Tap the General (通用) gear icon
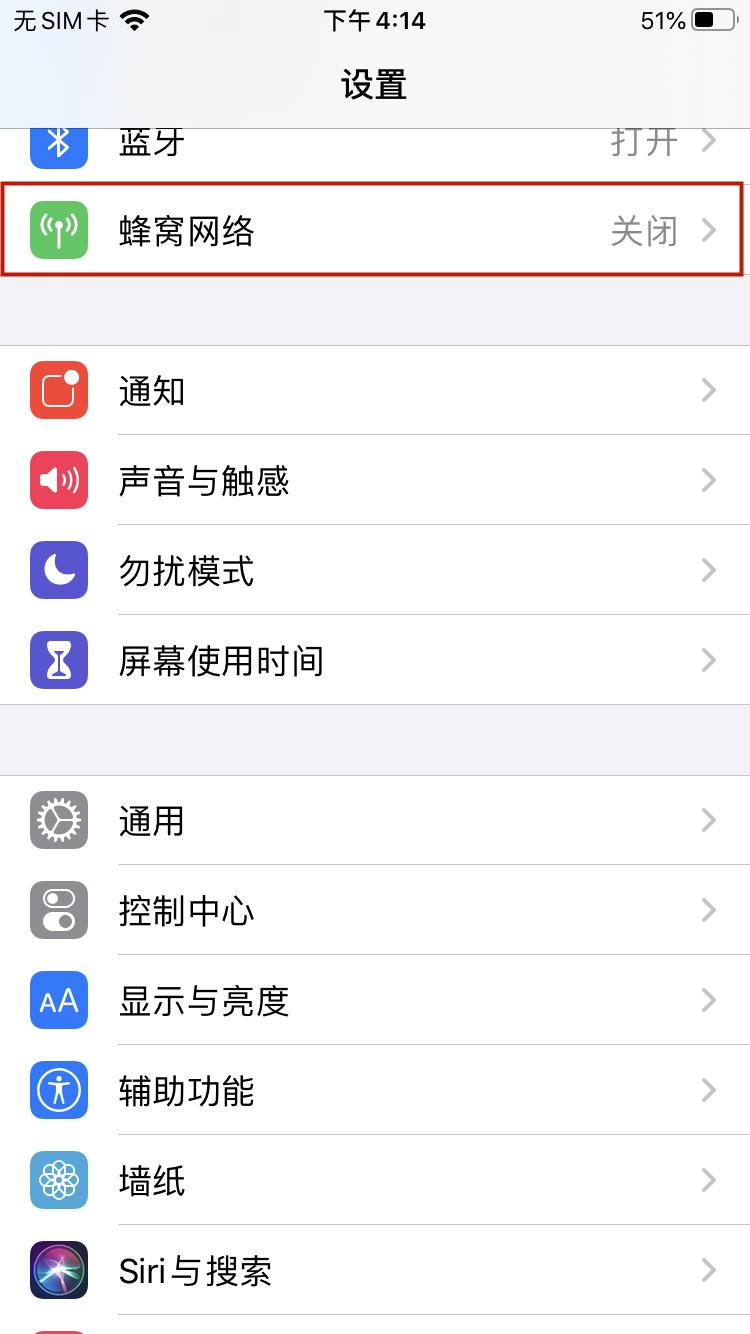750x1334 pixels. click(x=58, y=821)
